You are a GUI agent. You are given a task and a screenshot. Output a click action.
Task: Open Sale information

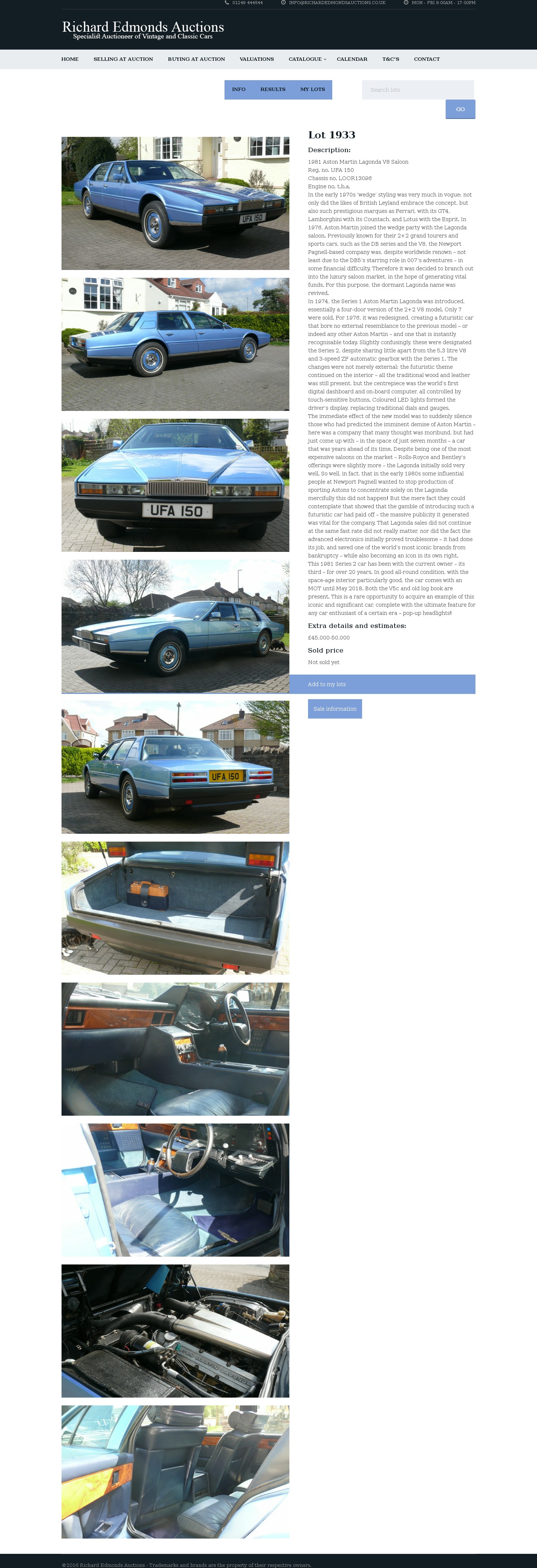(x=335, y=709)
